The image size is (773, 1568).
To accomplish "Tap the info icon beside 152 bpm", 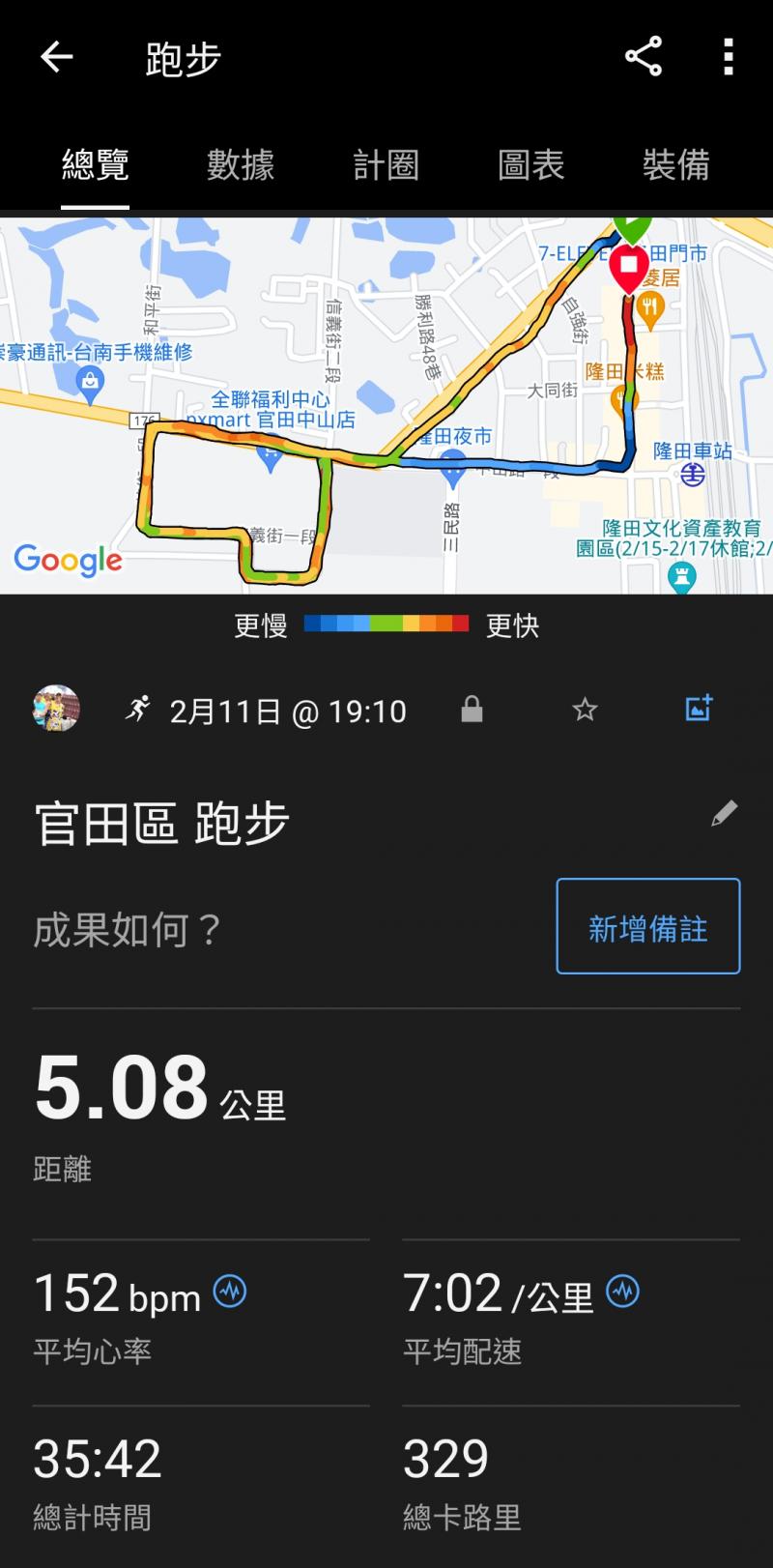I will click(x=230, y=1291).
